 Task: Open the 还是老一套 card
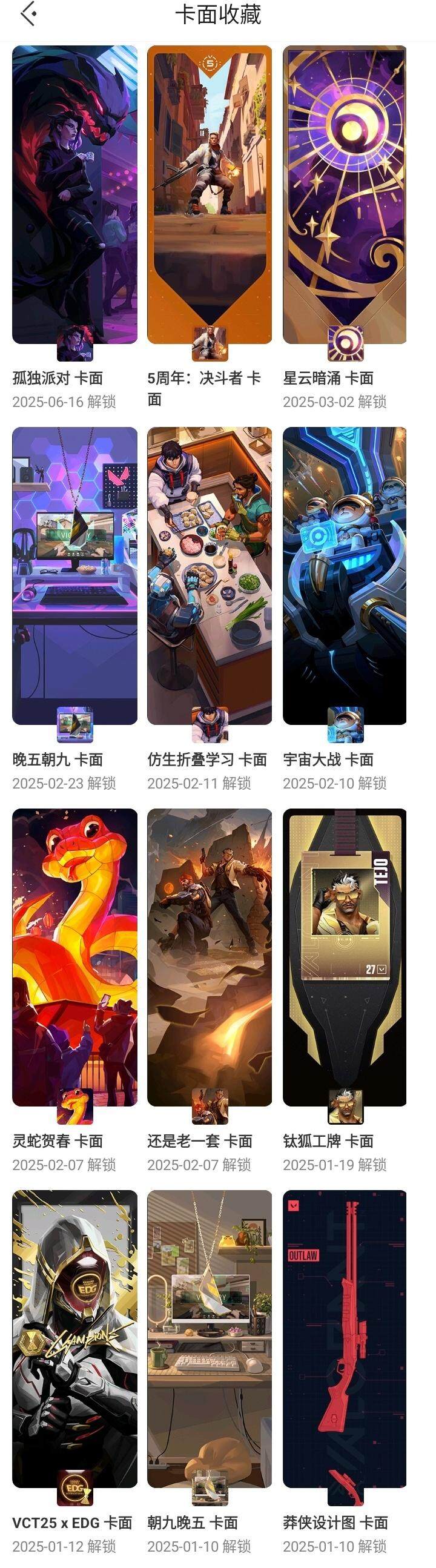[x=210, y=957]
